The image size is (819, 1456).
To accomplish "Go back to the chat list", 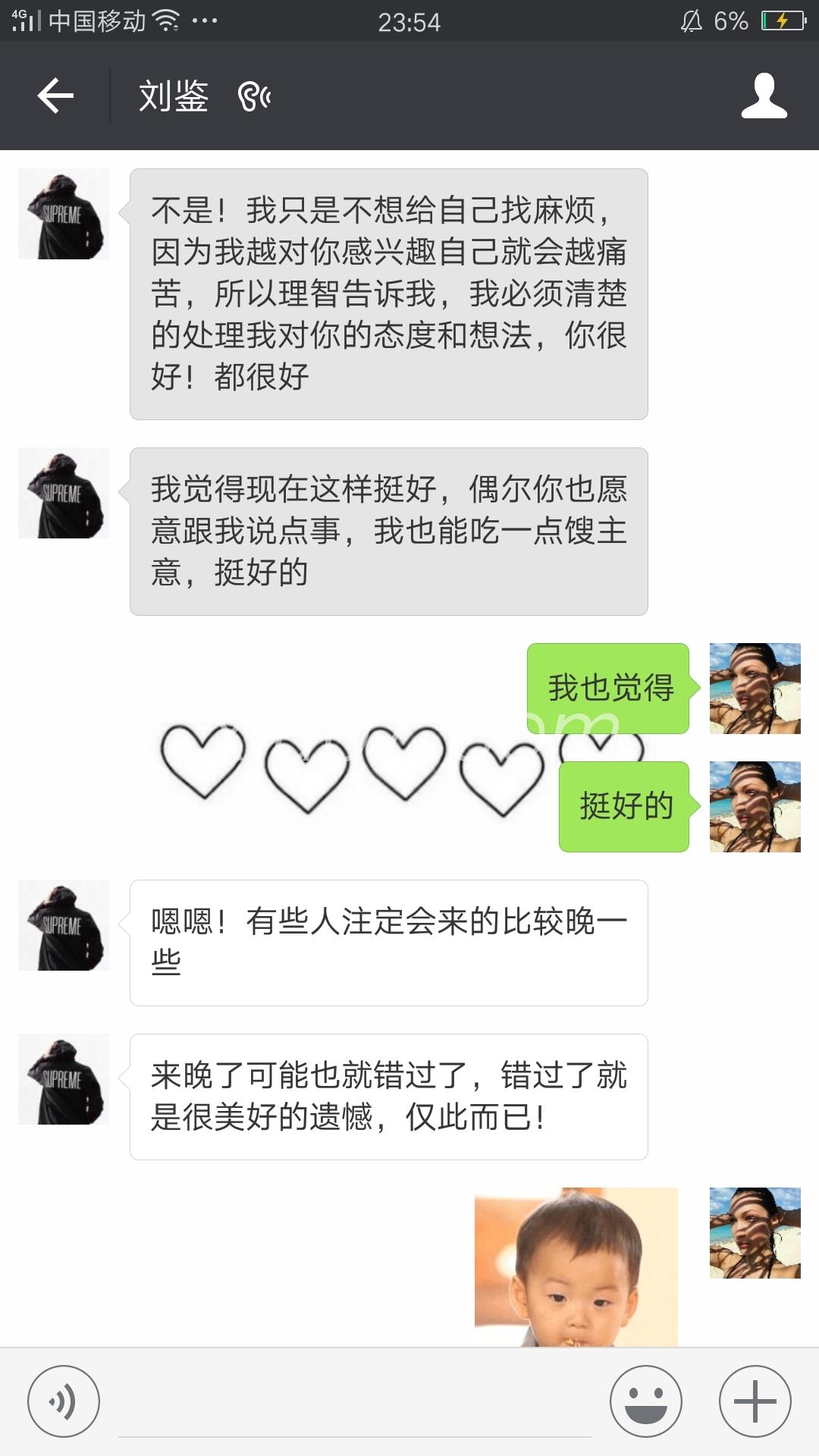I will point(55,96).
